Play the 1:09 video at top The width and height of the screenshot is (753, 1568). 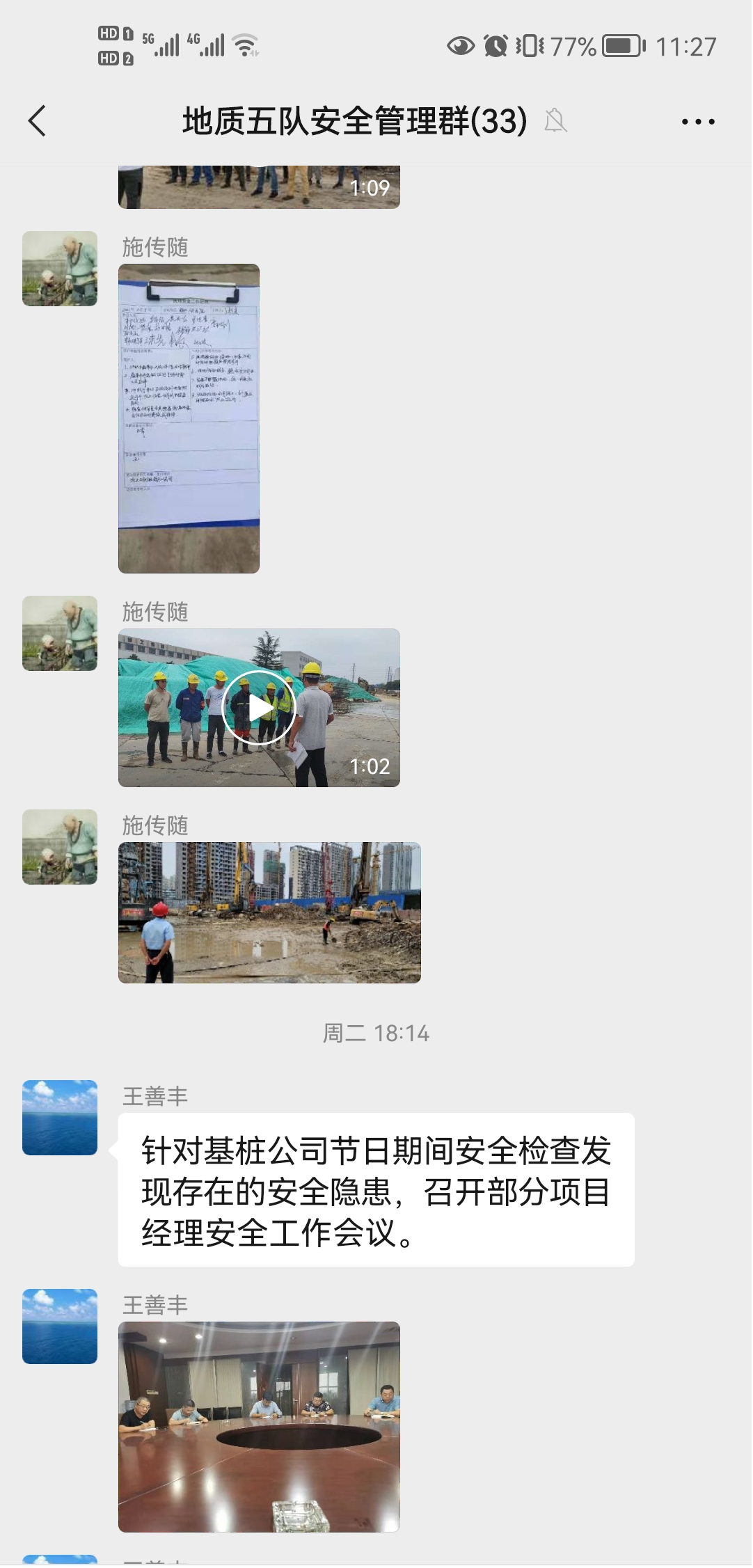click(259, 187)
